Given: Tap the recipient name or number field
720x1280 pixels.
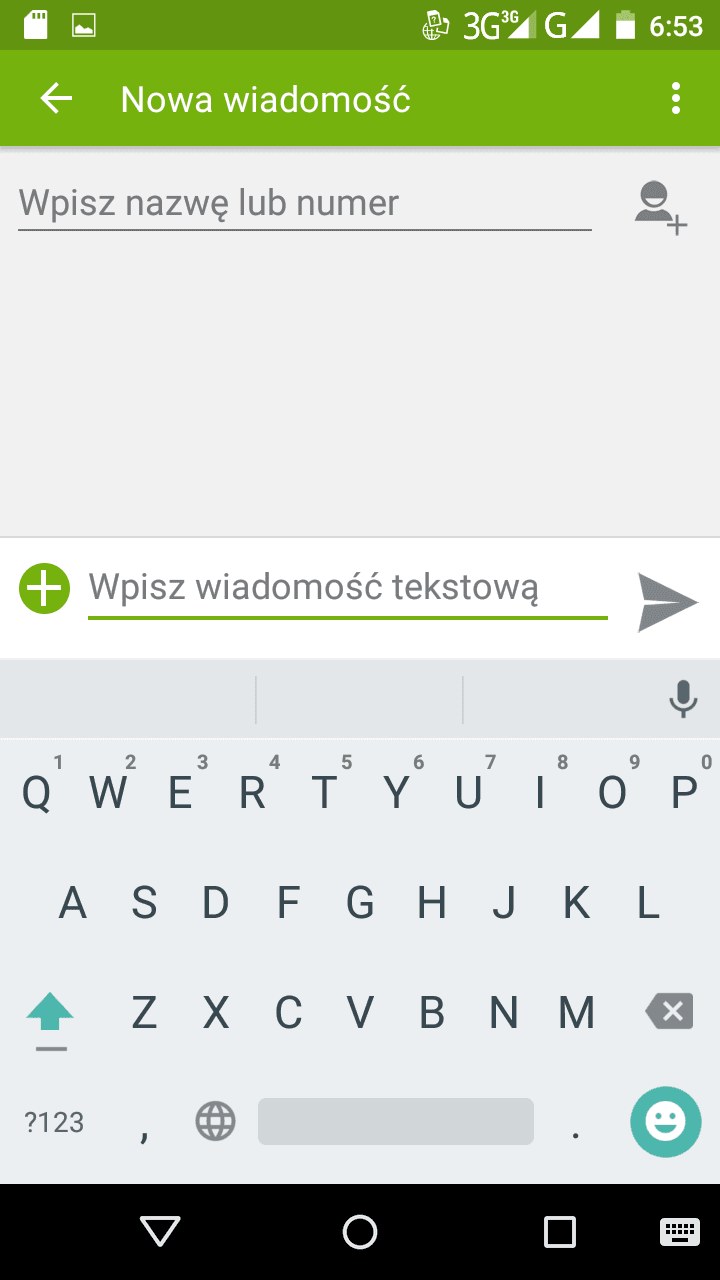Looking at the screenshot, I should point(305,204).
